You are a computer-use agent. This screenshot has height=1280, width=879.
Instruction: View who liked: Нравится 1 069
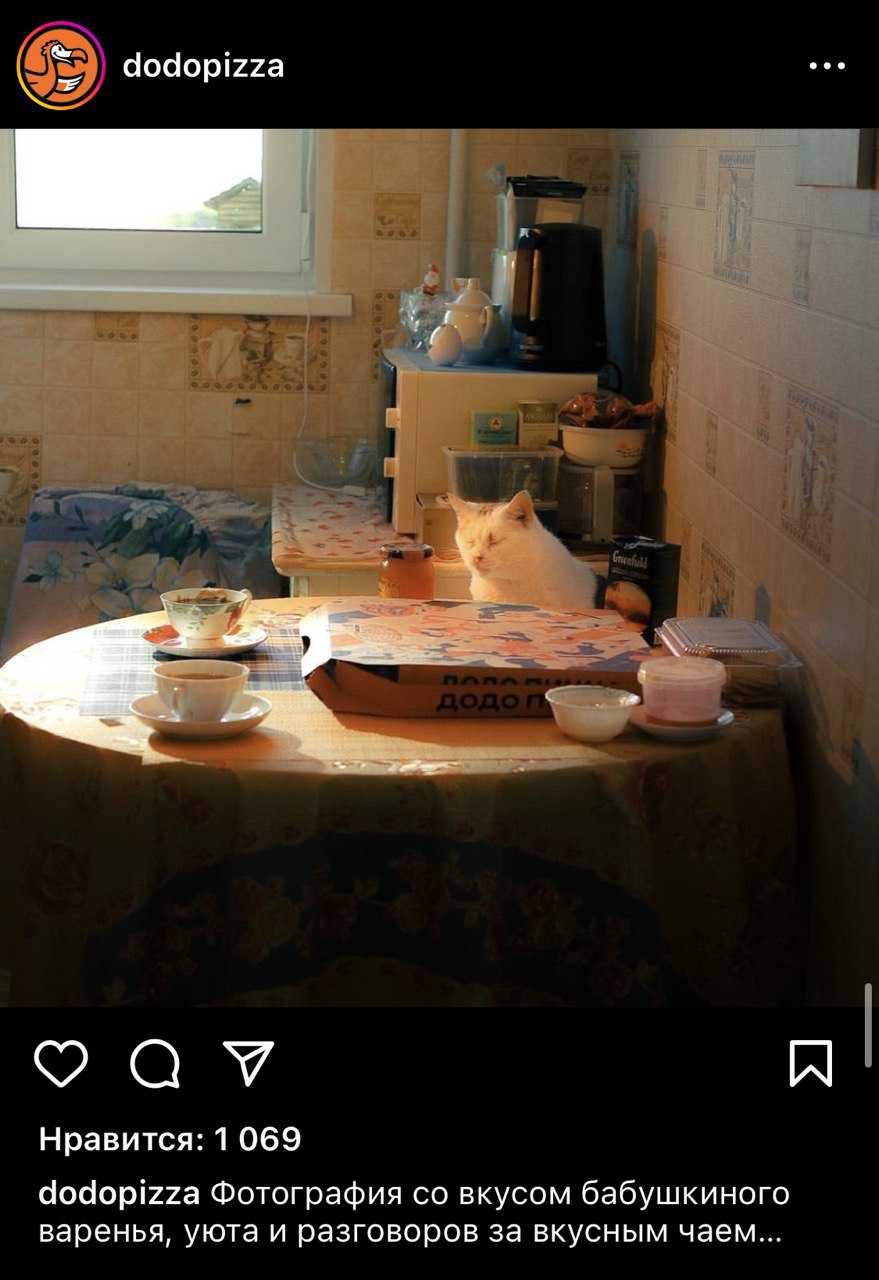[x=170, y=1139]
